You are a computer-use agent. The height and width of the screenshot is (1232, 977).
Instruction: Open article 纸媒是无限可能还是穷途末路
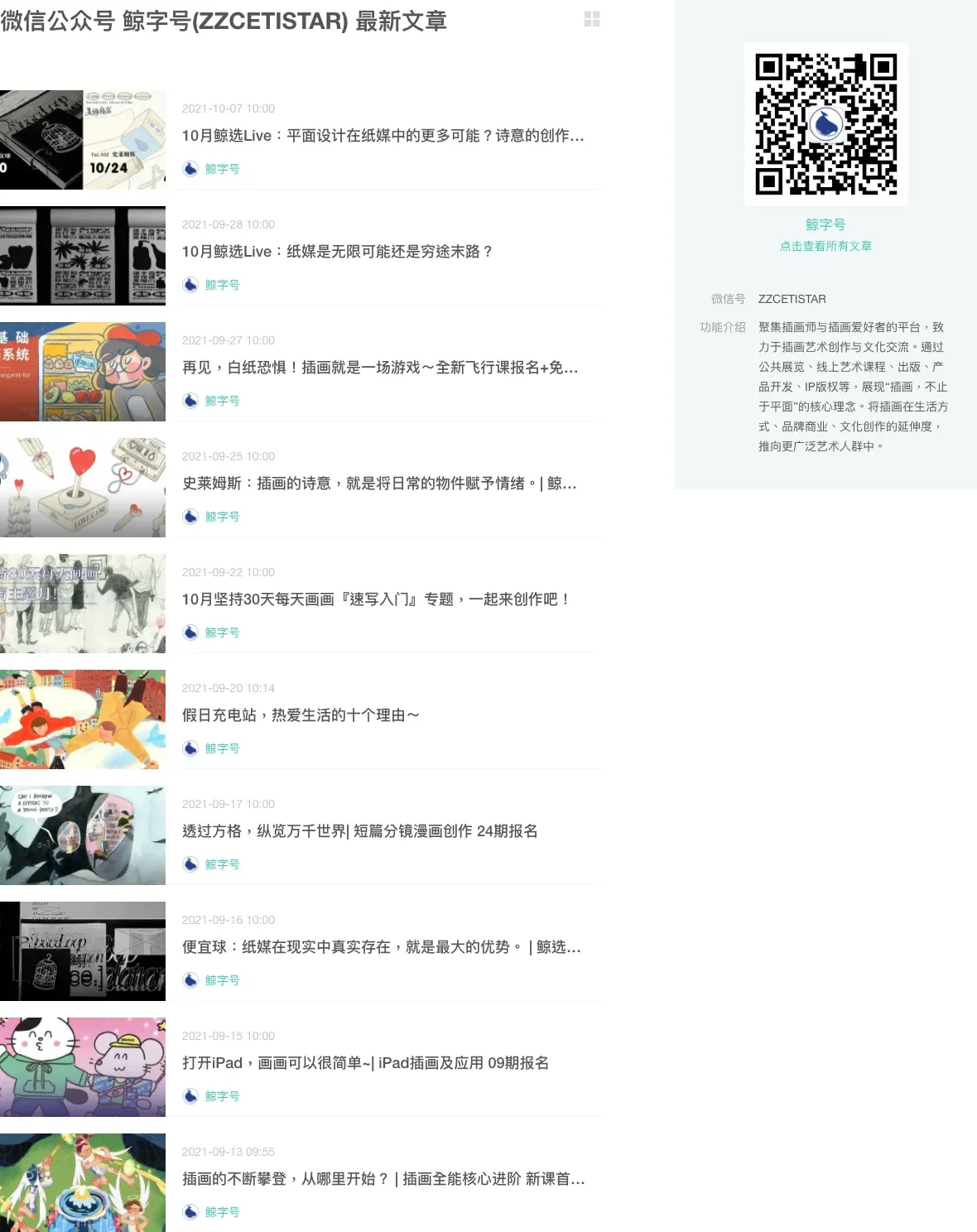pos(337,252)
